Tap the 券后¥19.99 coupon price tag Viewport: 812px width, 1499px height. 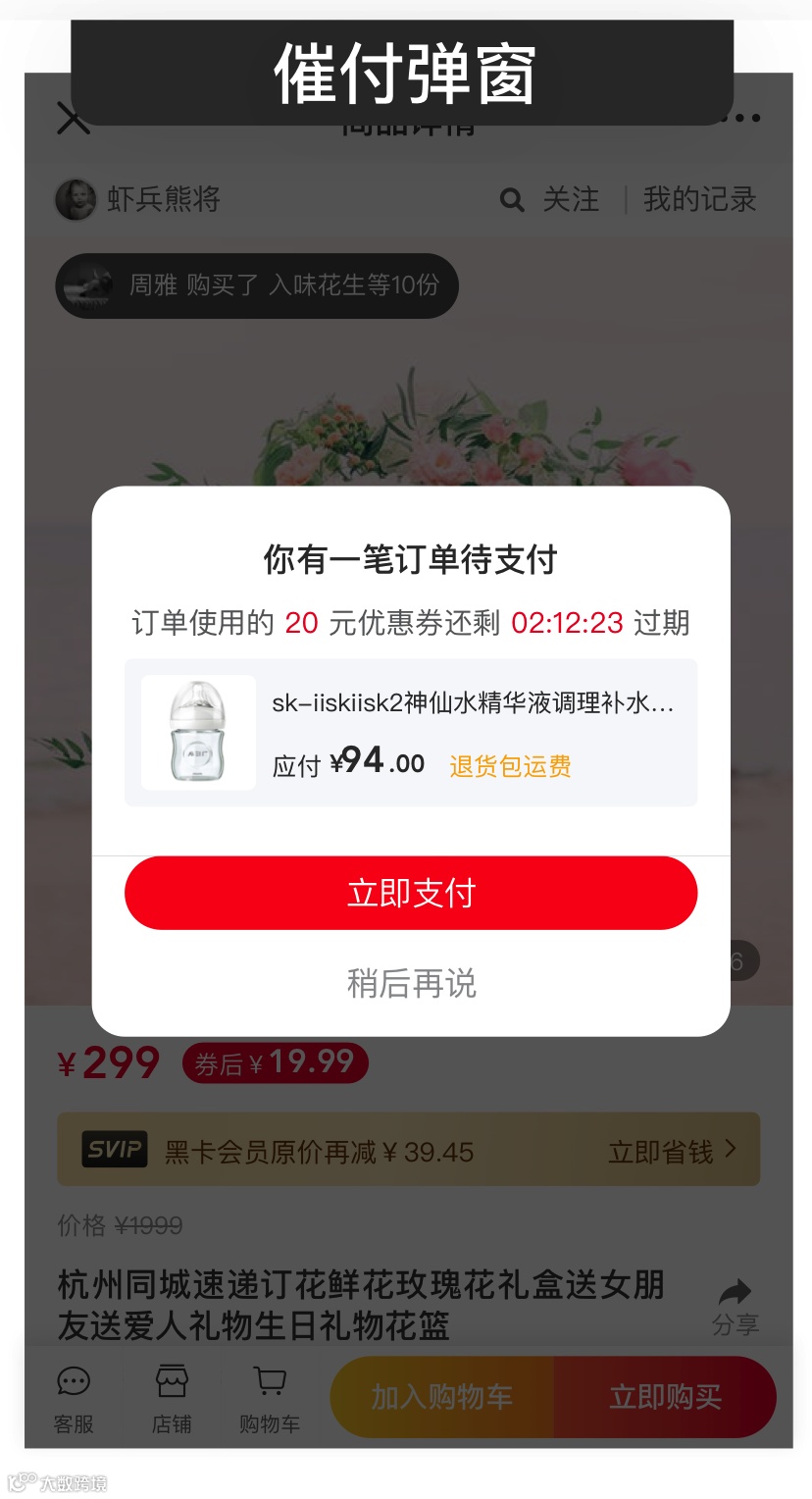pyautogui.click(x=275, y=1062)
